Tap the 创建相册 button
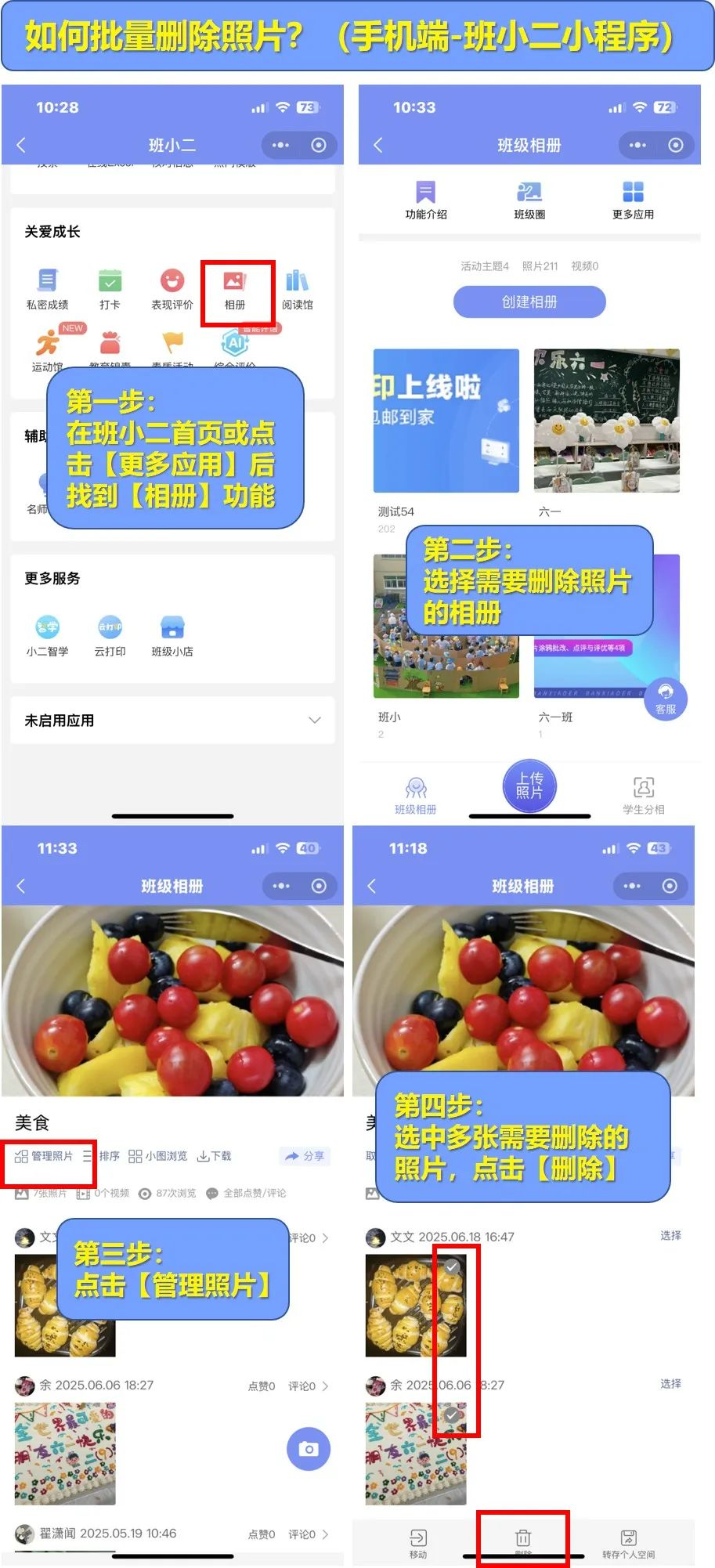 coord(529,302)
